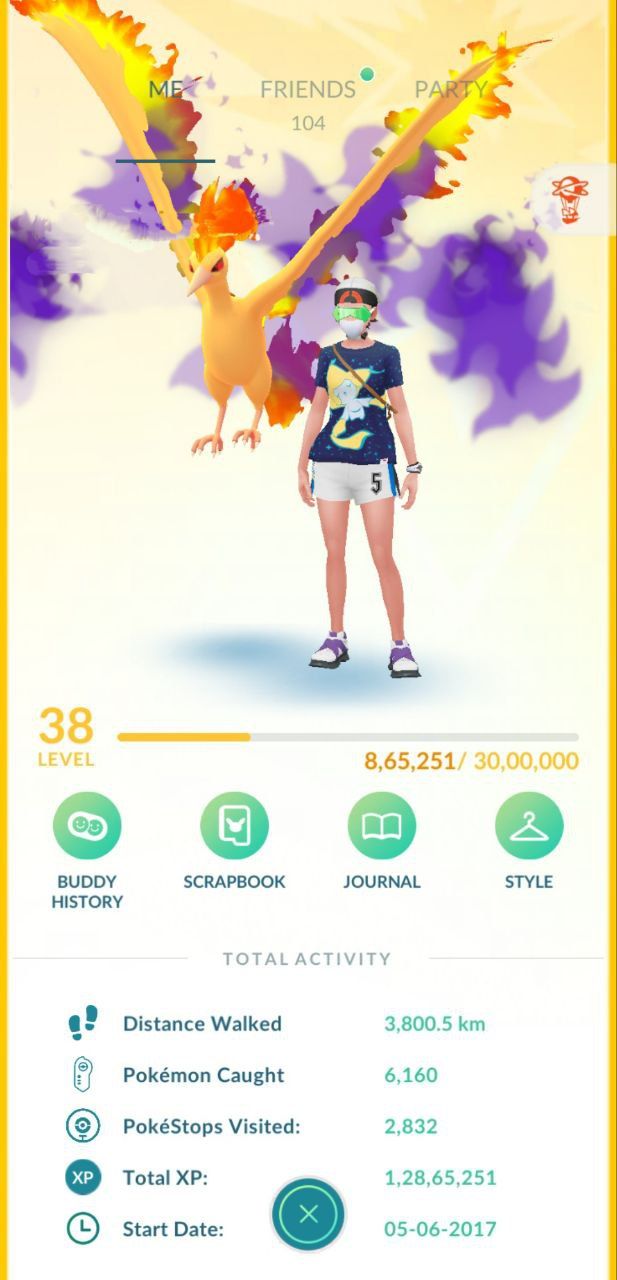Switch to the Friends tab
Screen dimensions: 617x1280
(x=307, y=90)
